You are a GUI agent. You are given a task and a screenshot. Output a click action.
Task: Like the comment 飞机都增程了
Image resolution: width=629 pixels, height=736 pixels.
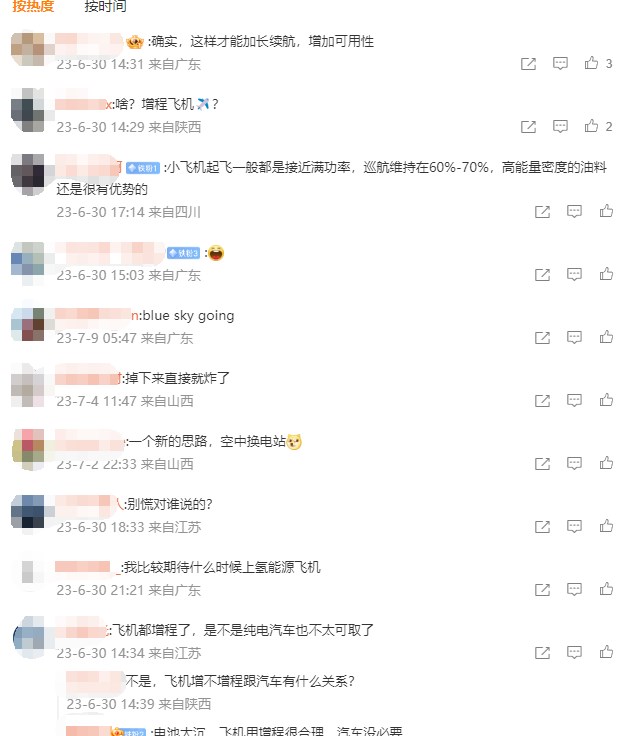606,653
